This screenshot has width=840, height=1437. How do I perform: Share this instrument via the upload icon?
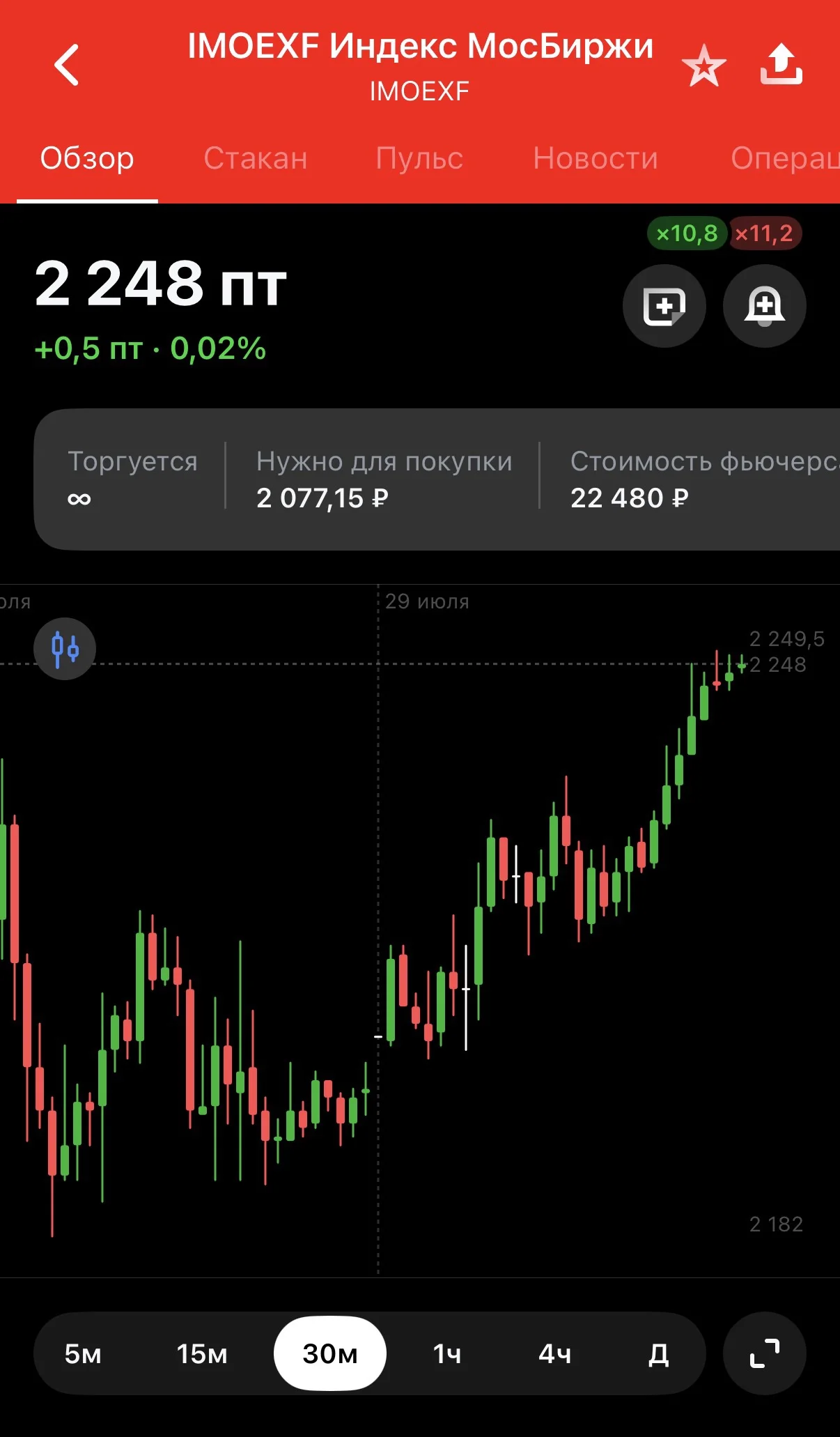click(781, 64)
